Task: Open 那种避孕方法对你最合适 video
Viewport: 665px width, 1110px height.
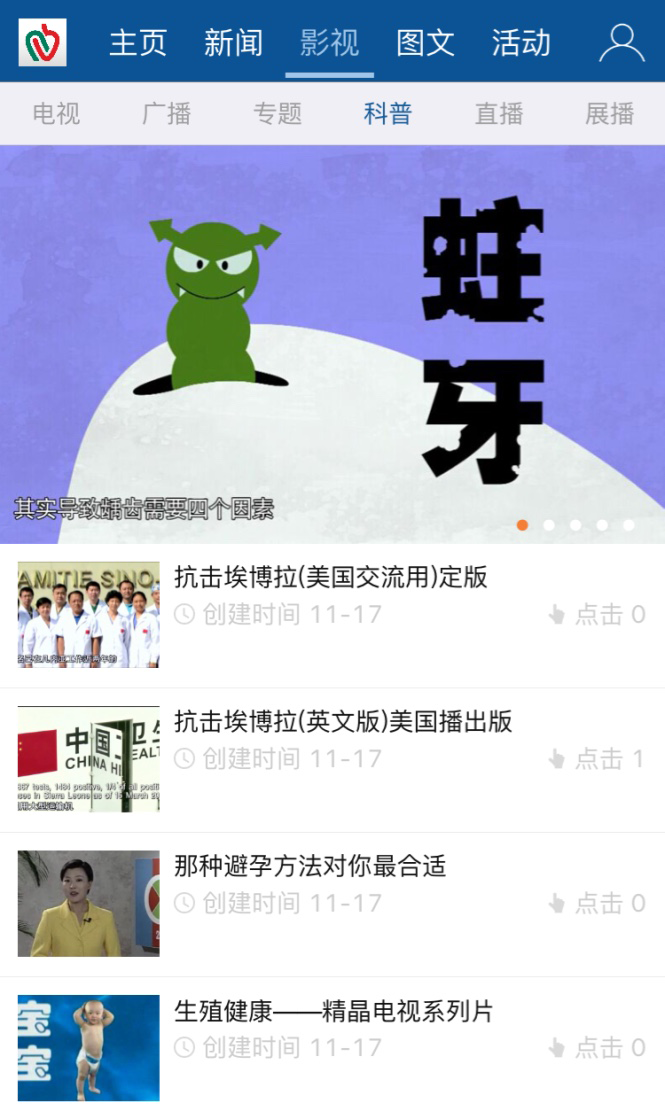Action: 310,866
